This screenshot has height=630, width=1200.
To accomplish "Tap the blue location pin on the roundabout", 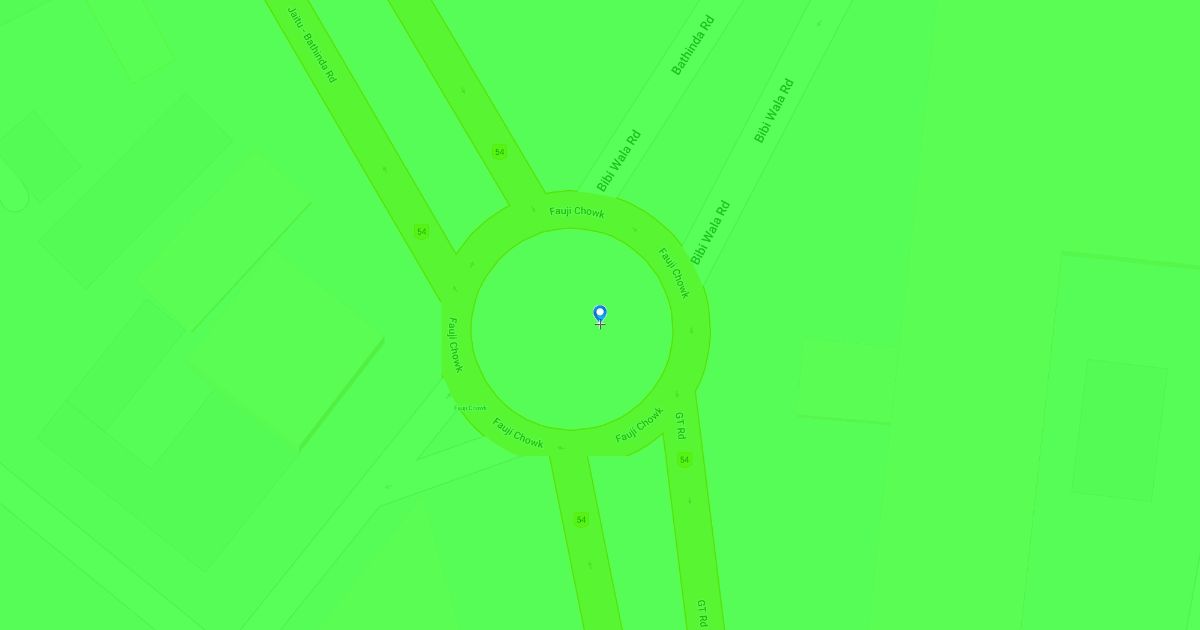I will coord(600,315).
